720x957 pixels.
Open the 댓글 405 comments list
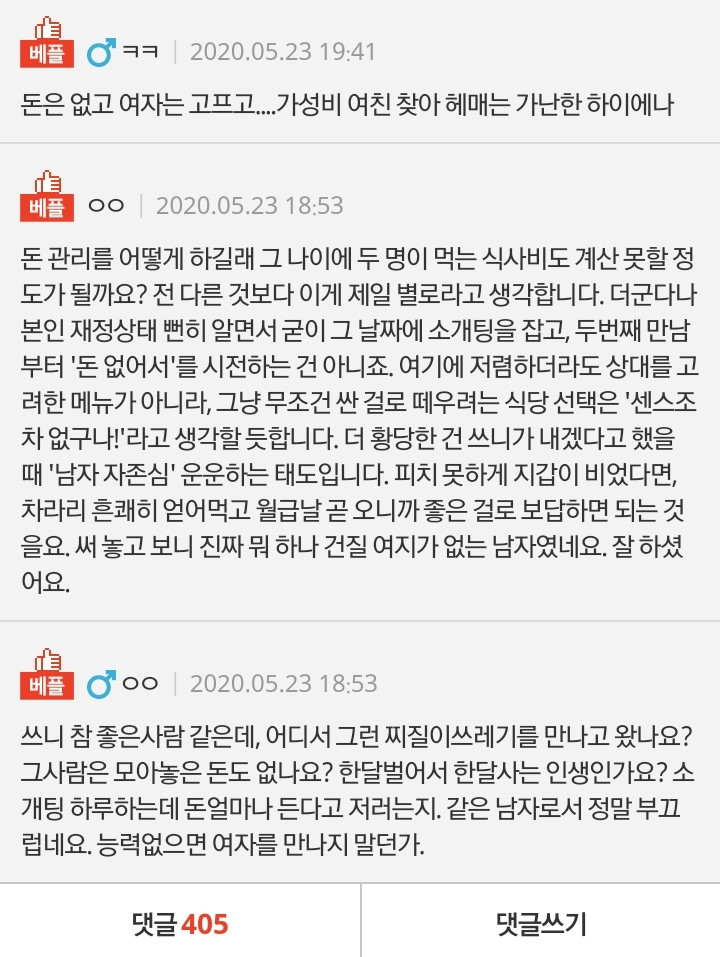point(180,922)
